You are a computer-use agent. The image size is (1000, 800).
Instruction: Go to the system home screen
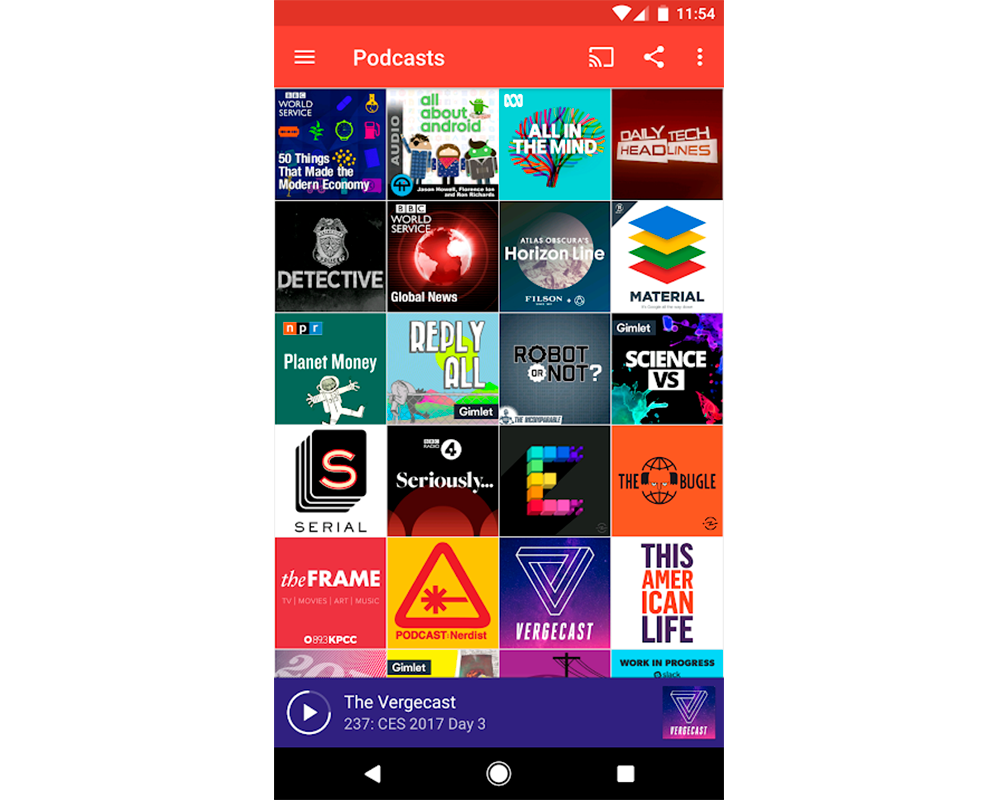[498, 773]
